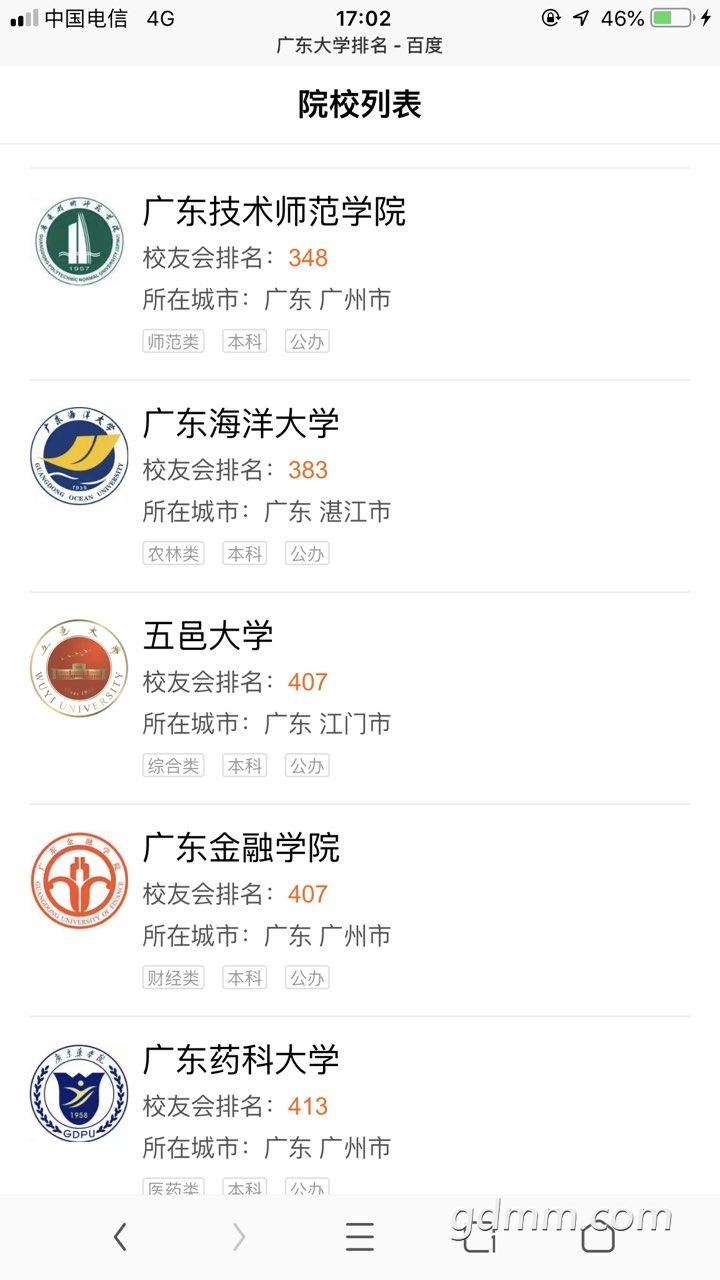Open 广东药科大学 school page
Screen dimensions: 720x1280
pos(360,1105)
